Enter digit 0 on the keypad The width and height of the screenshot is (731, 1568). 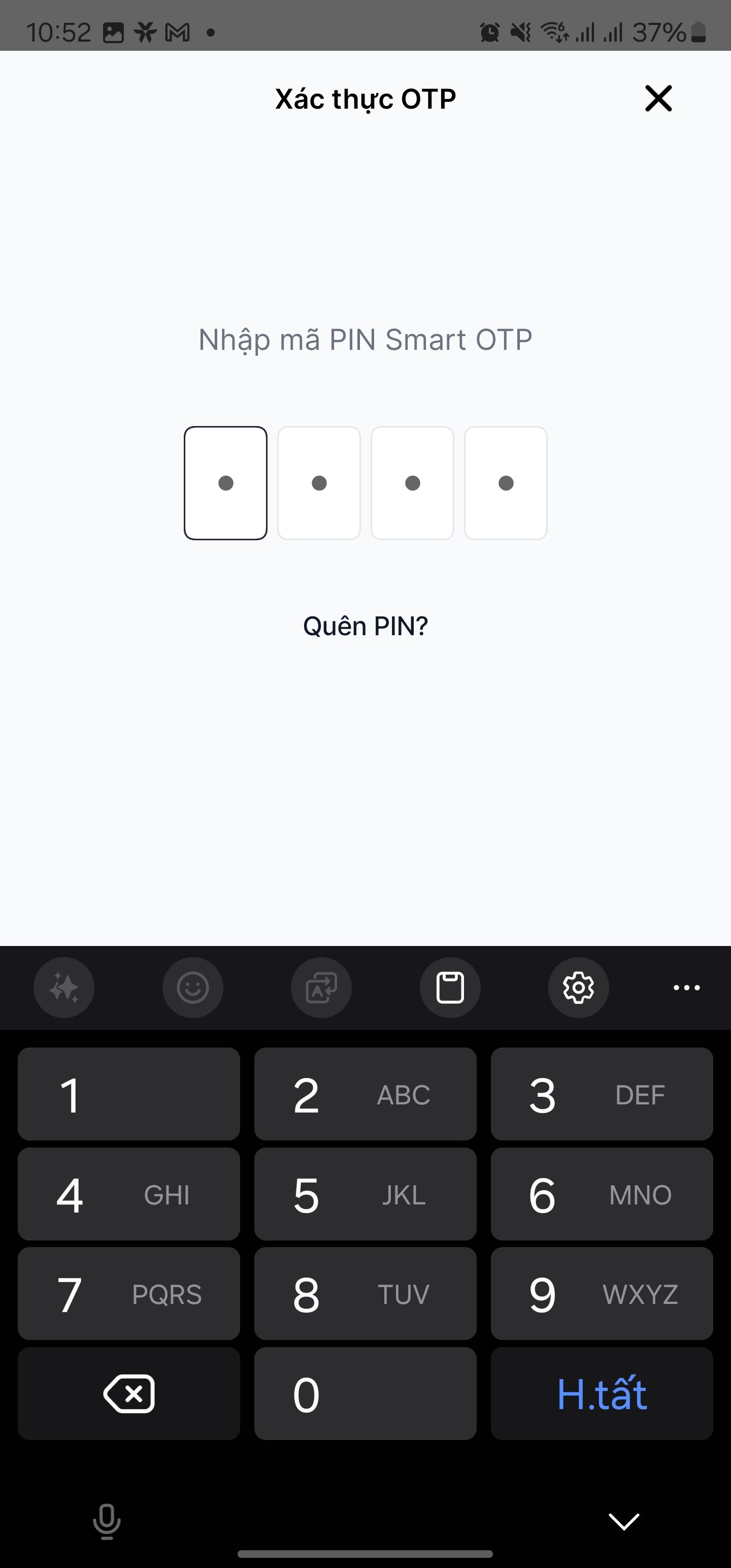click(x=365, y=1393)
